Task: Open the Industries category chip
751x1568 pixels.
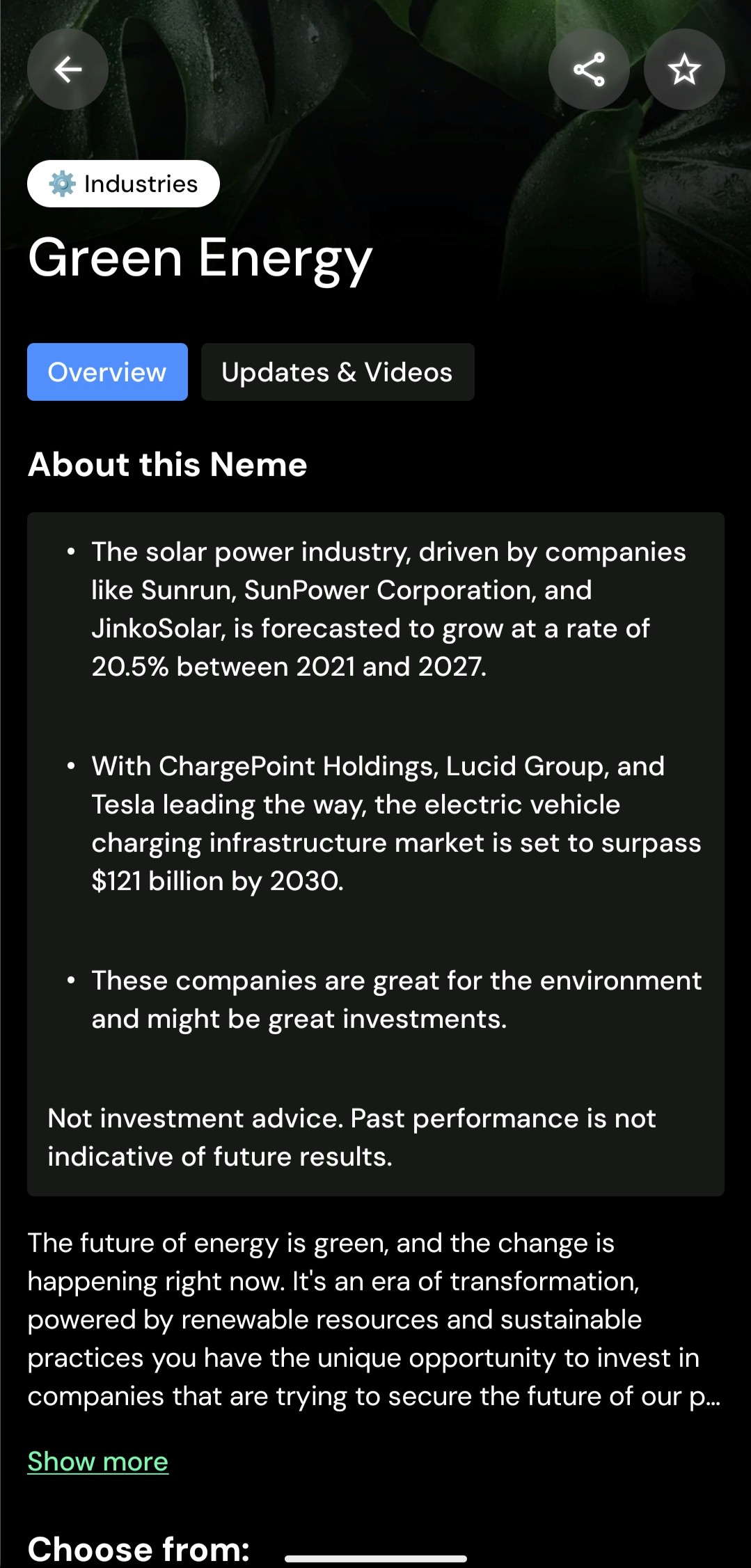Action: pyautogui.click(x=123, y=184)
